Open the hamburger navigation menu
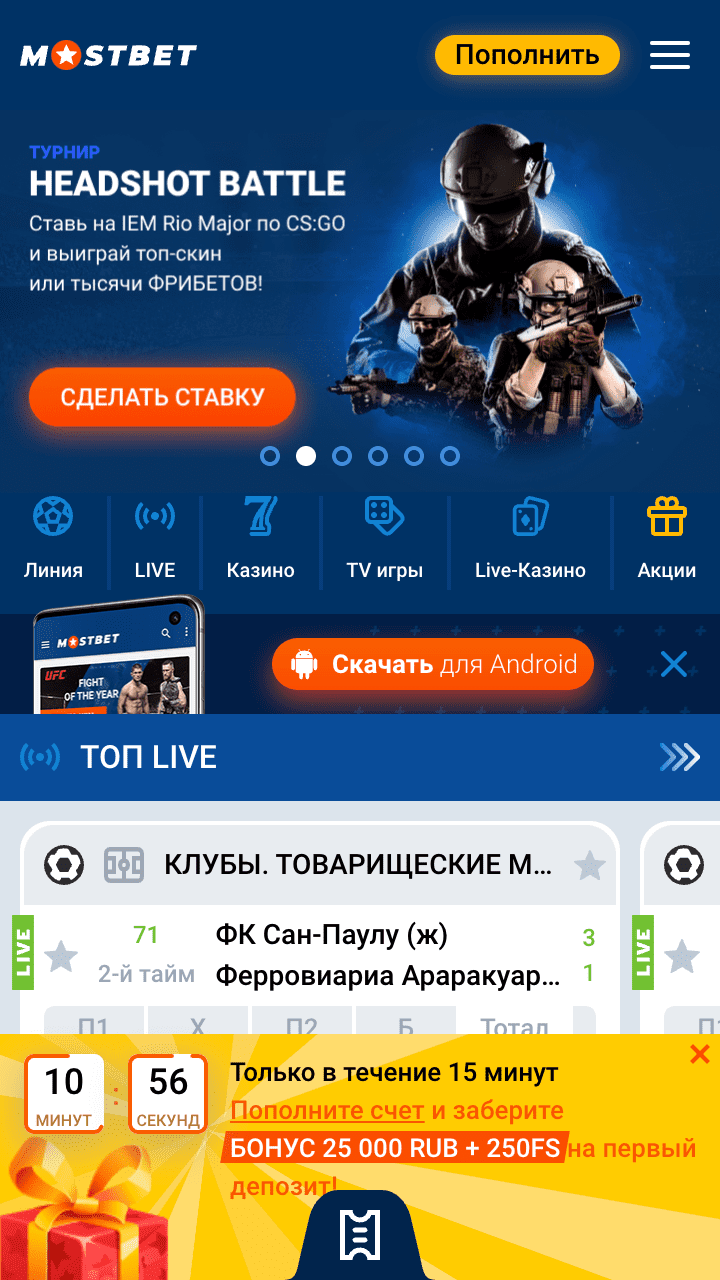The image size is (720, 1280). 670,55
